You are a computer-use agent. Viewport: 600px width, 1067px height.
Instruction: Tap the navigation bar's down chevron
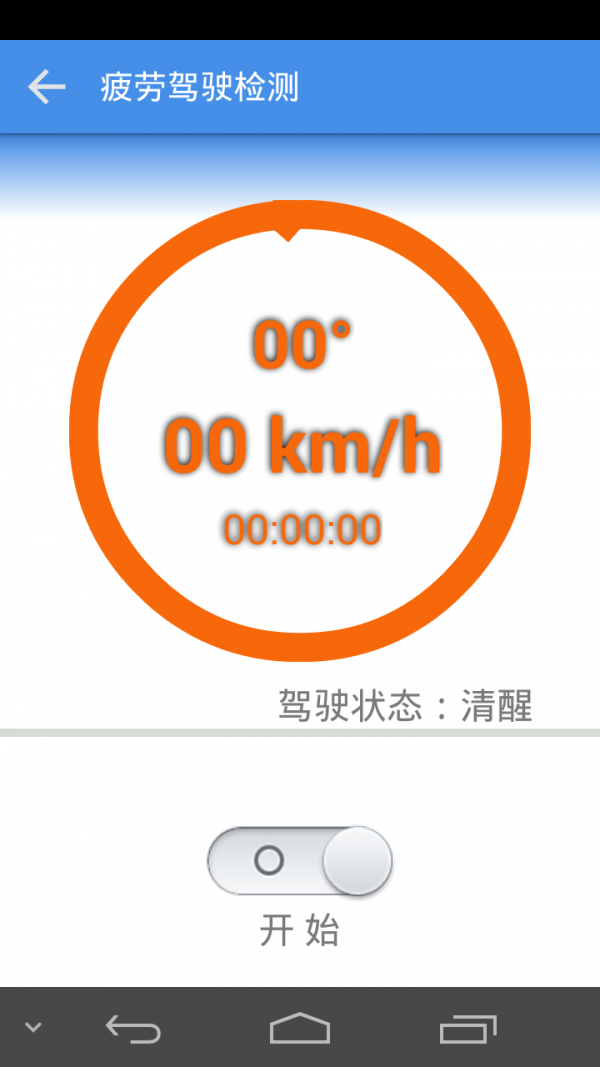(33, 1027)
